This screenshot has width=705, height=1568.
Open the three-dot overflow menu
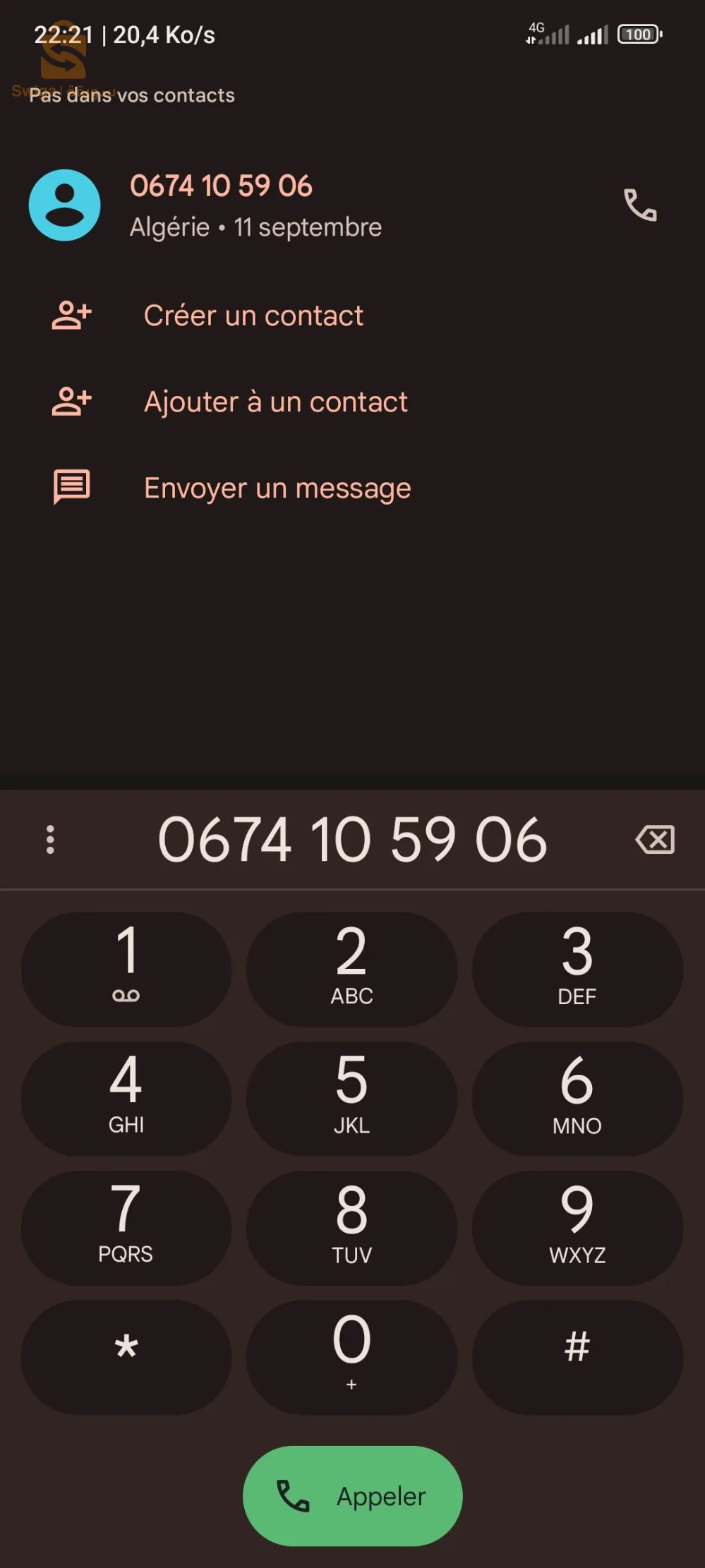(50, 839)
